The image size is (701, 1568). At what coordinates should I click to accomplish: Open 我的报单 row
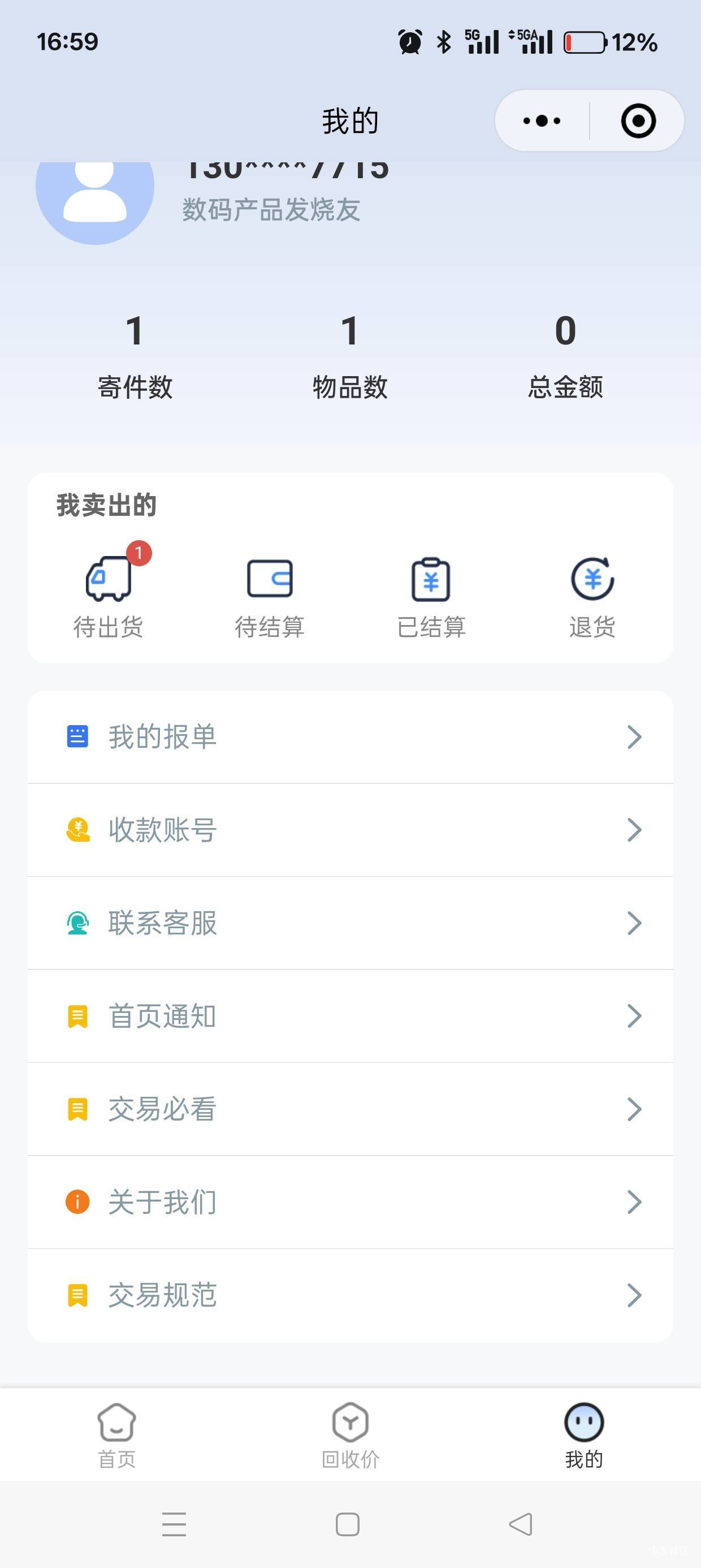[350, 737]
